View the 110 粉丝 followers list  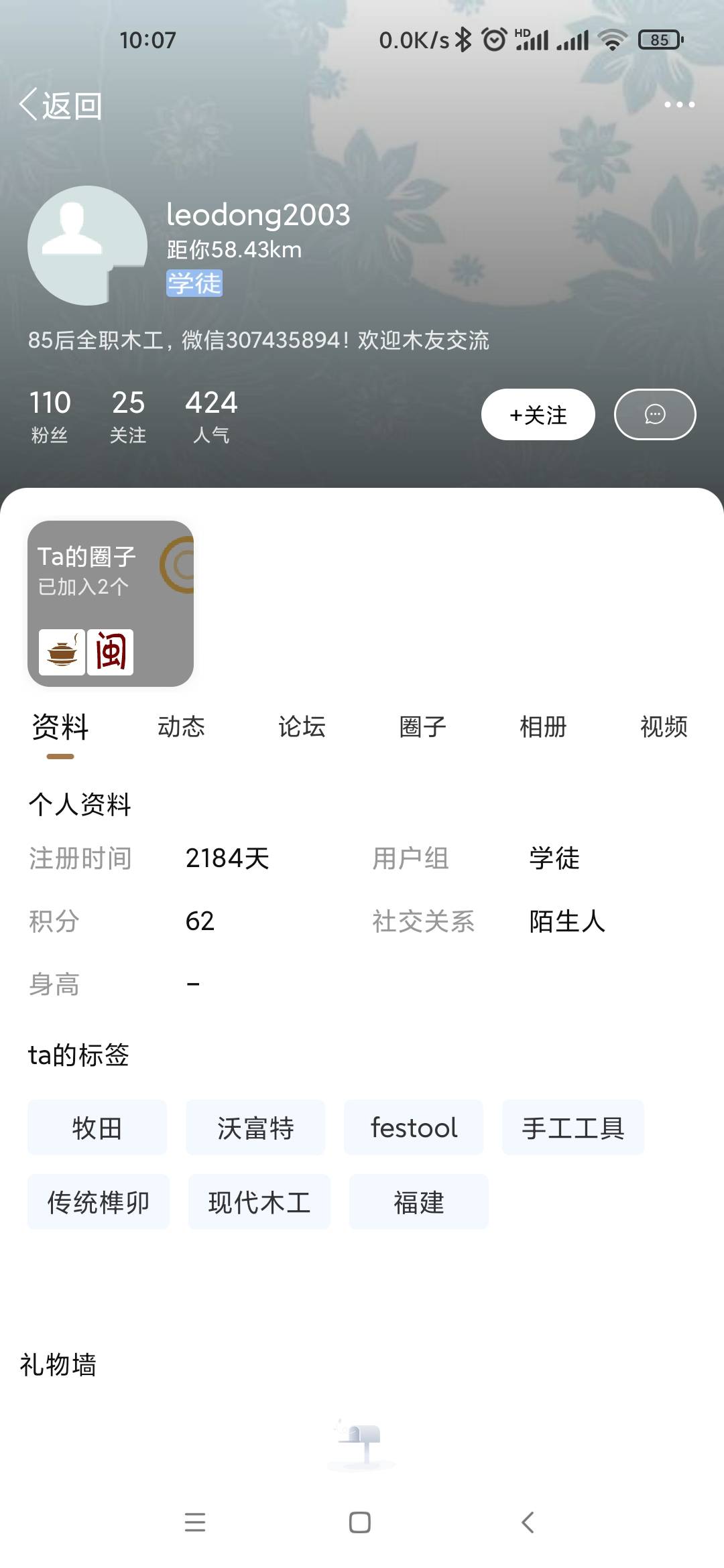[x=50, y=415]
